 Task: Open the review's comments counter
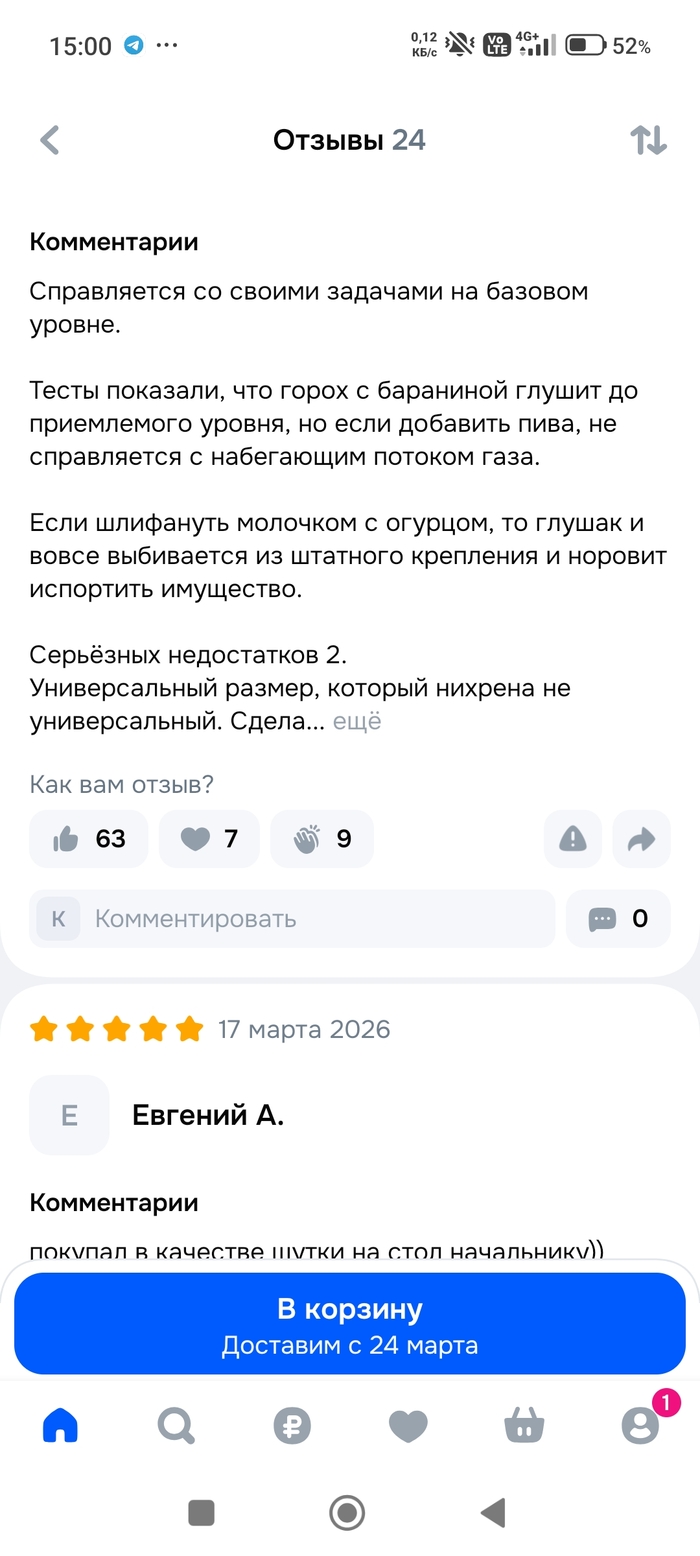(x=618, y=919)
